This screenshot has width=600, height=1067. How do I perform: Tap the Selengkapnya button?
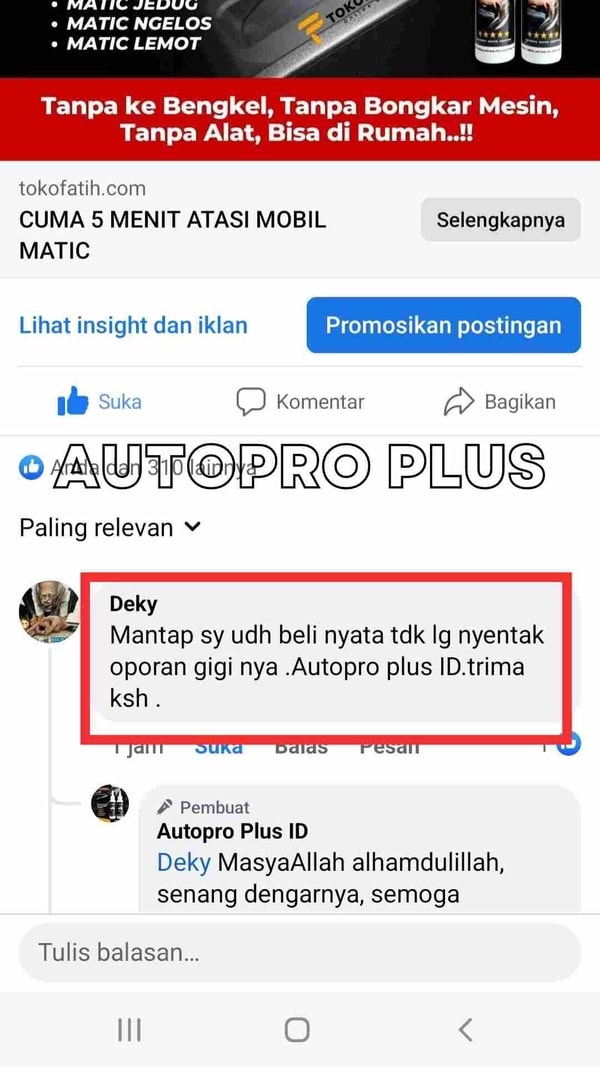point(500,220)
